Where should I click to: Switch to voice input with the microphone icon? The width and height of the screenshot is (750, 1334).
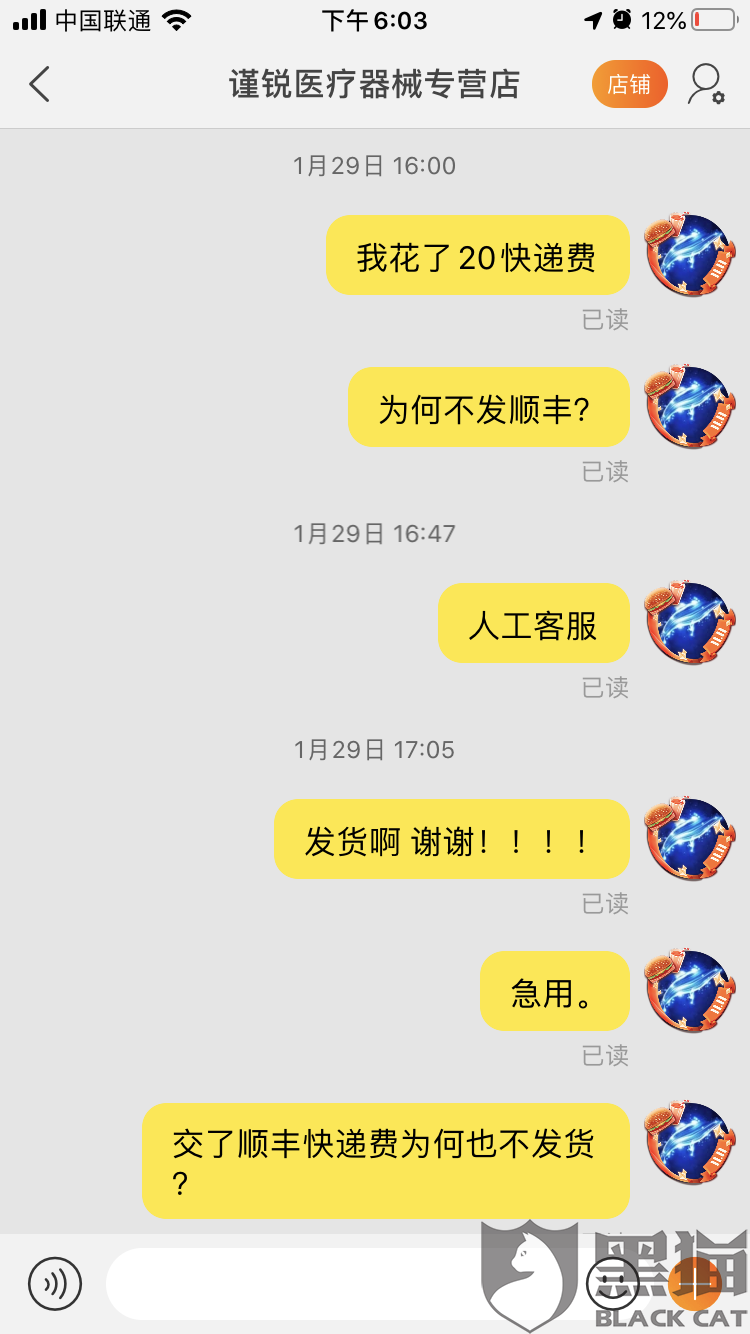[54, 1283]
